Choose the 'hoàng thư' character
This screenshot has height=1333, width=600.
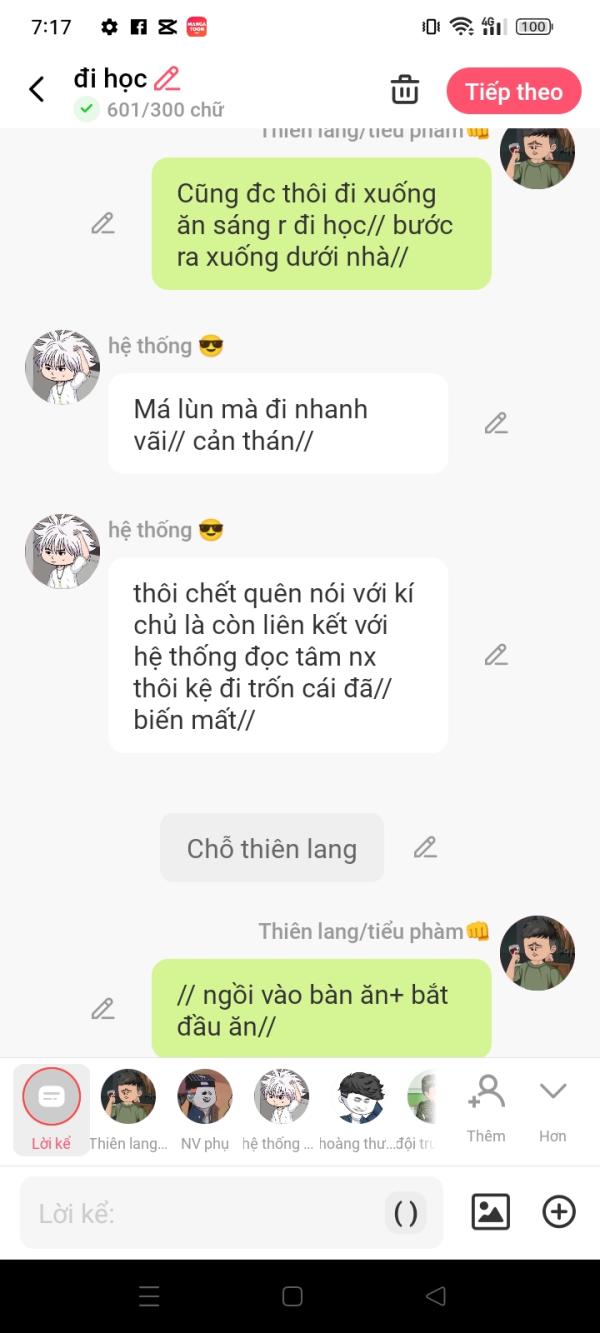tap(360, 1107)
